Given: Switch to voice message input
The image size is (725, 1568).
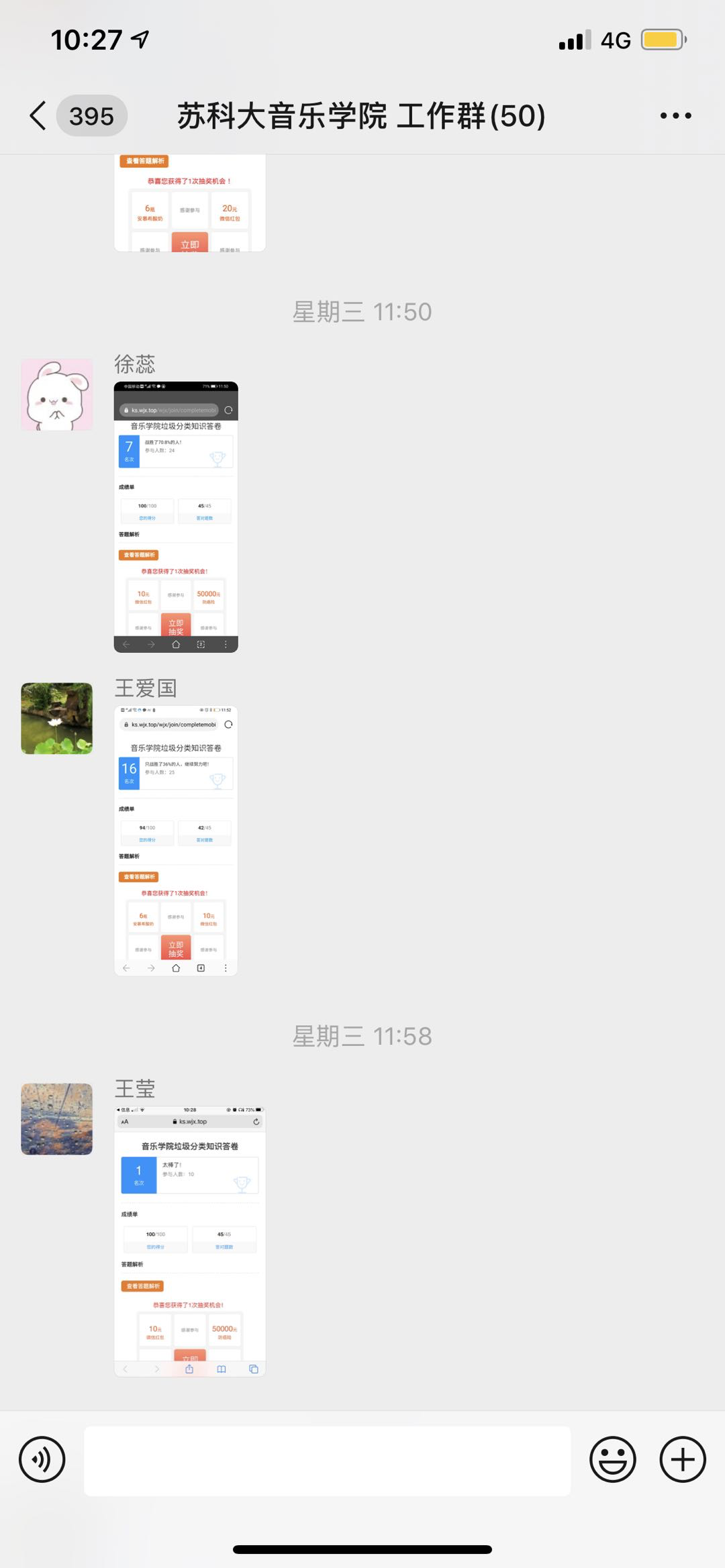Looking at the screenshot, I should (42, 1459).
